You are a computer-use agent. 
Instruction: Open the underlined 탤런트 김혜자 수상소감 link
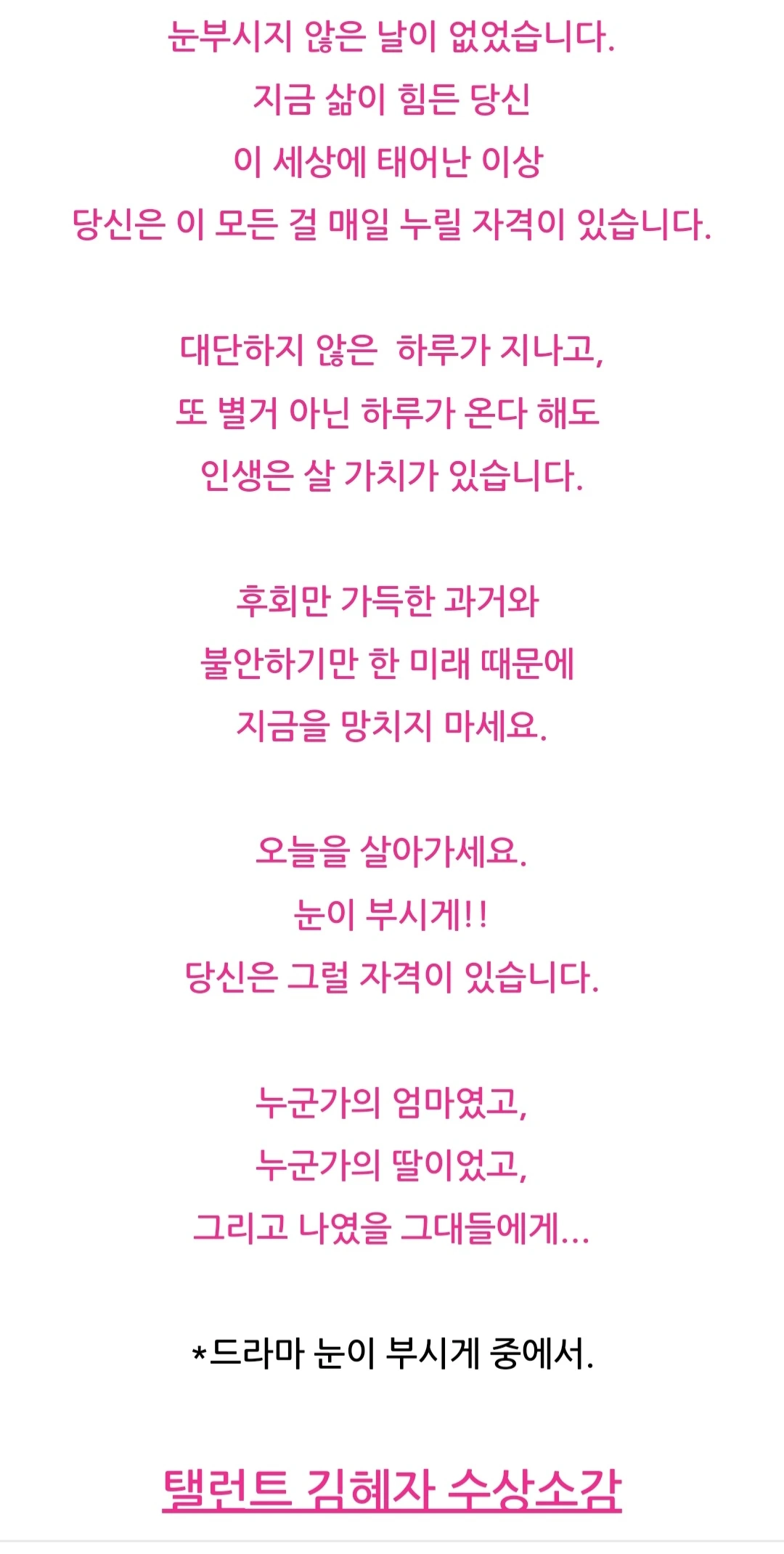[x=392, y=1490]
